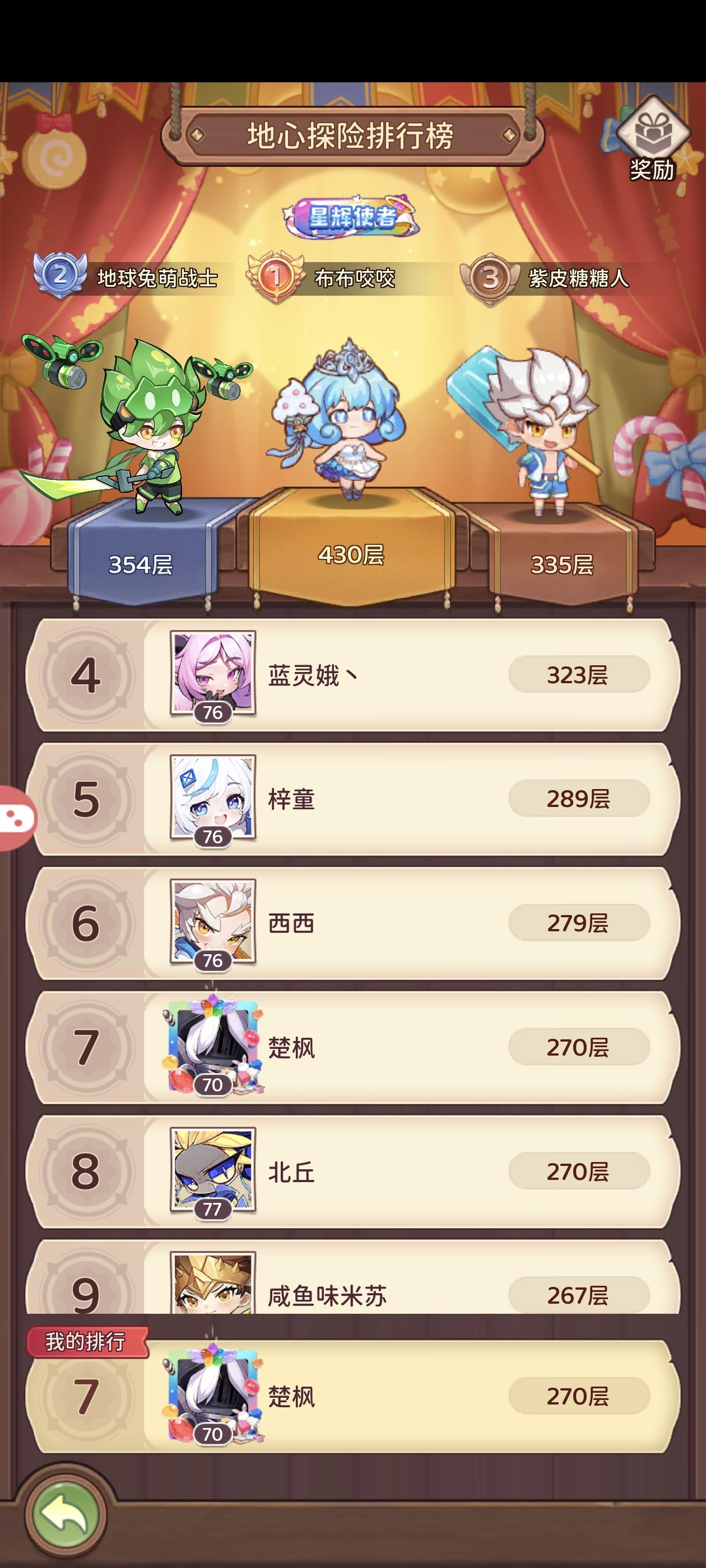The height and width of the screenshot is (1568, 706).
Task: Click the 323层 floor count pill
Action: (578, 673)
